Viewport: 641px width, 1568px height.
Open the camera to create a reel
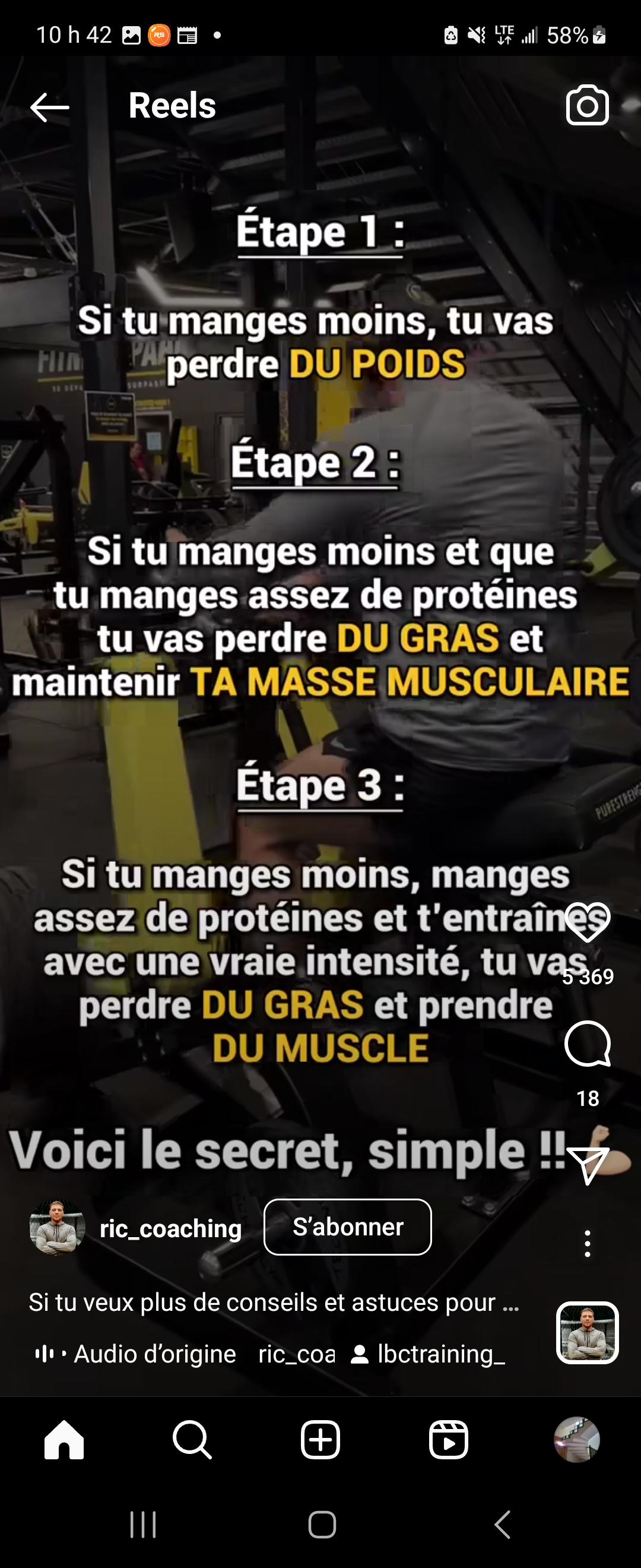tap(587, 106)
